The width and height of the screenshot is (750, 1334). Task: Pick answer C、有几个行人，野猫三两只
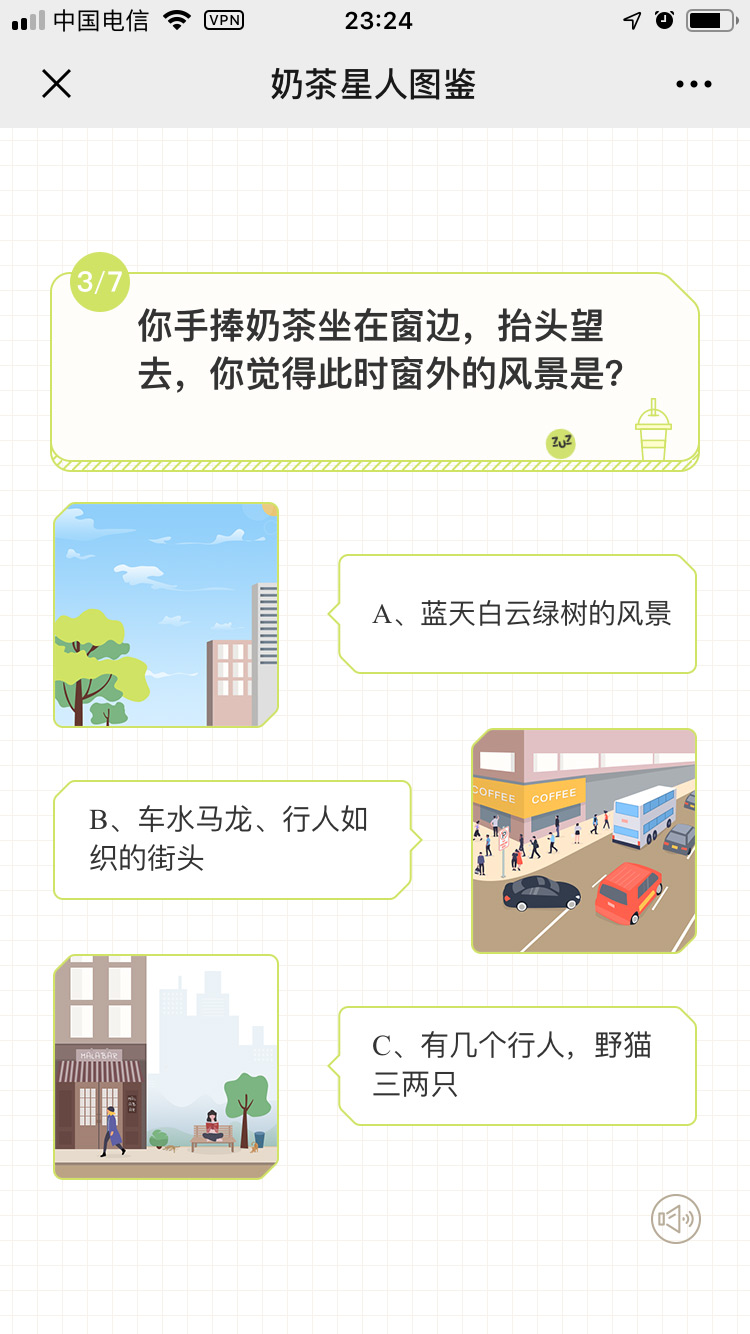tap(518, 1066)
